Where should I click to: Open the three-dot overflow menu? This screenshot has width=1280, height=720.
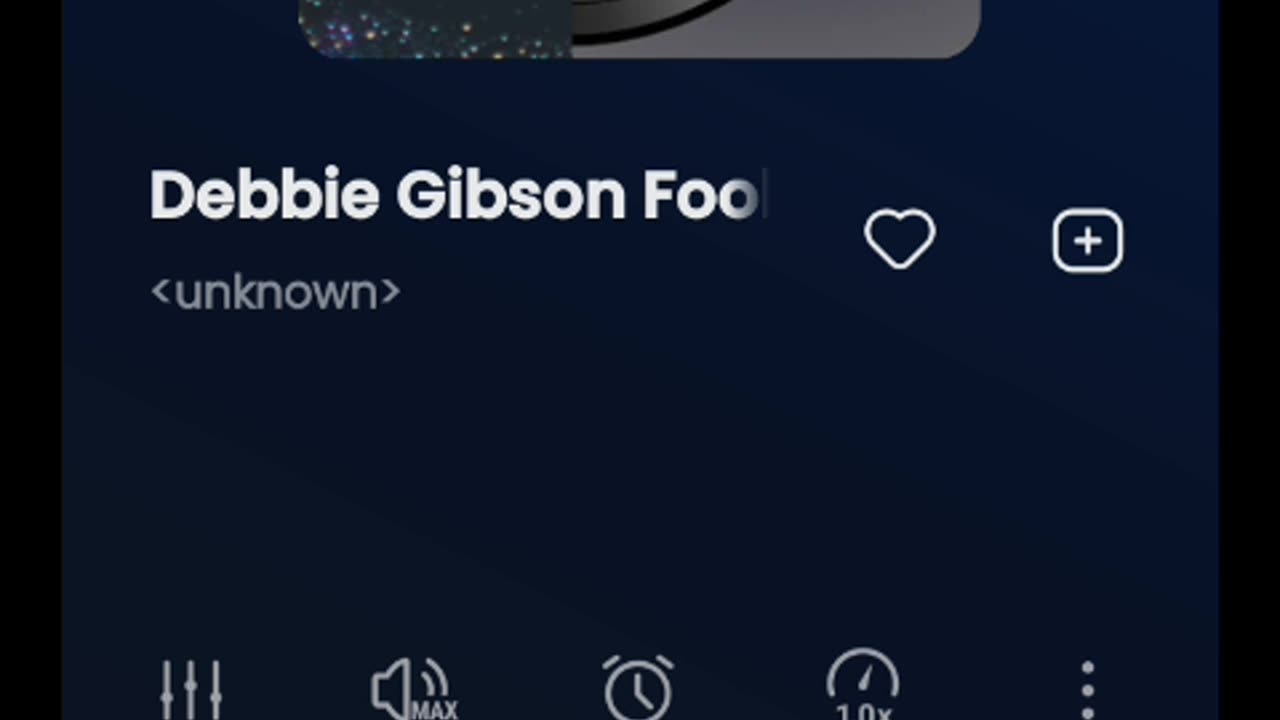coord(1087,689)
